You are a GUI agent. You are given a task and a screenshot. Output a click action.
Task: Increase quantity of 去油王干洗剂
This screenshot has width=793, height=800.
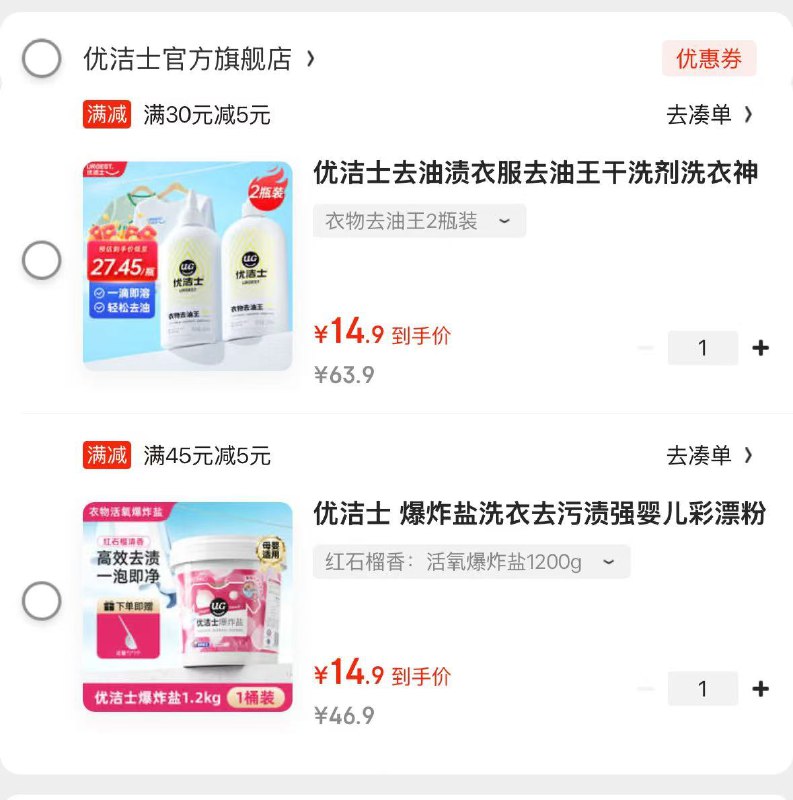coord(761,348)
